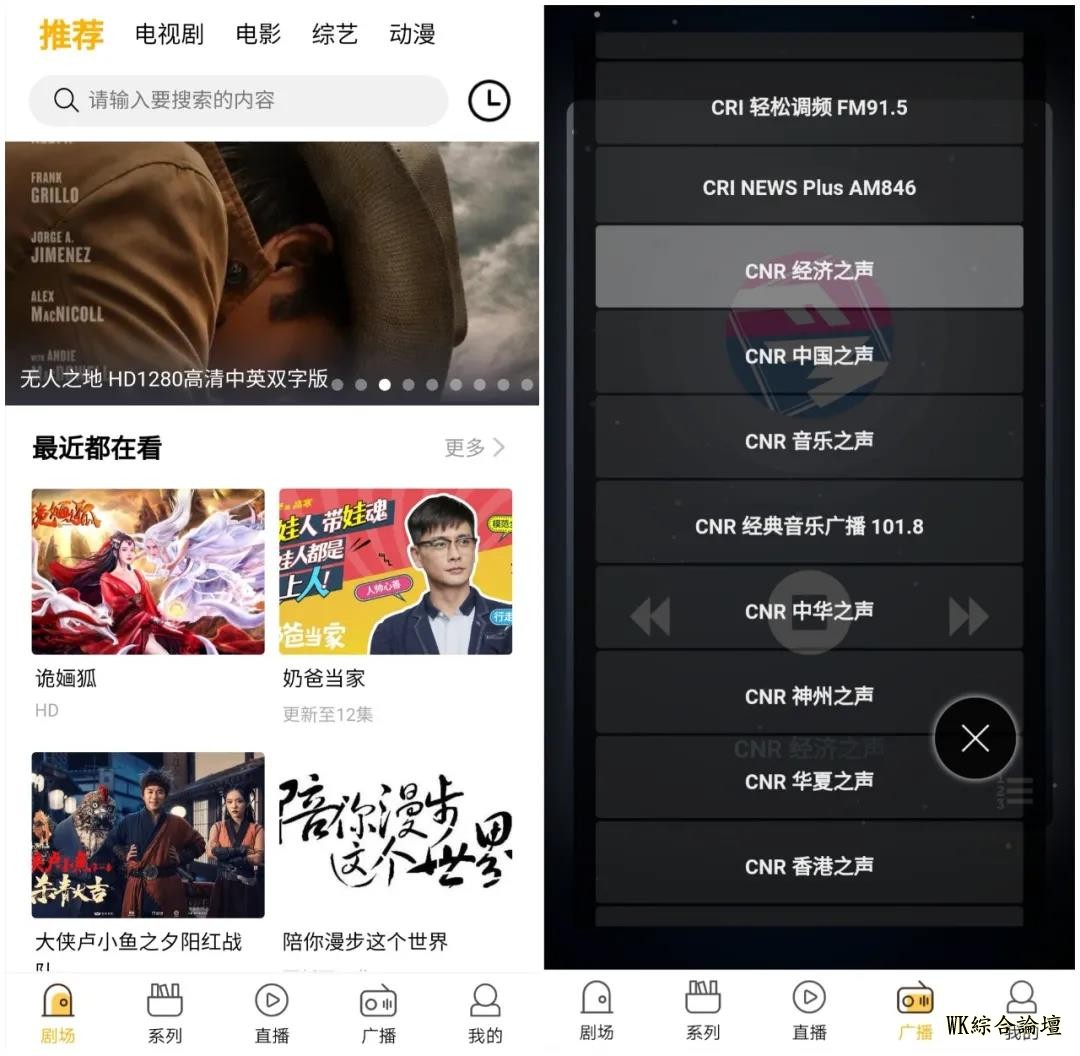1080x1056 pixels.
Task: Choose CNR 中国之声 station
Action: coord(809,355)
